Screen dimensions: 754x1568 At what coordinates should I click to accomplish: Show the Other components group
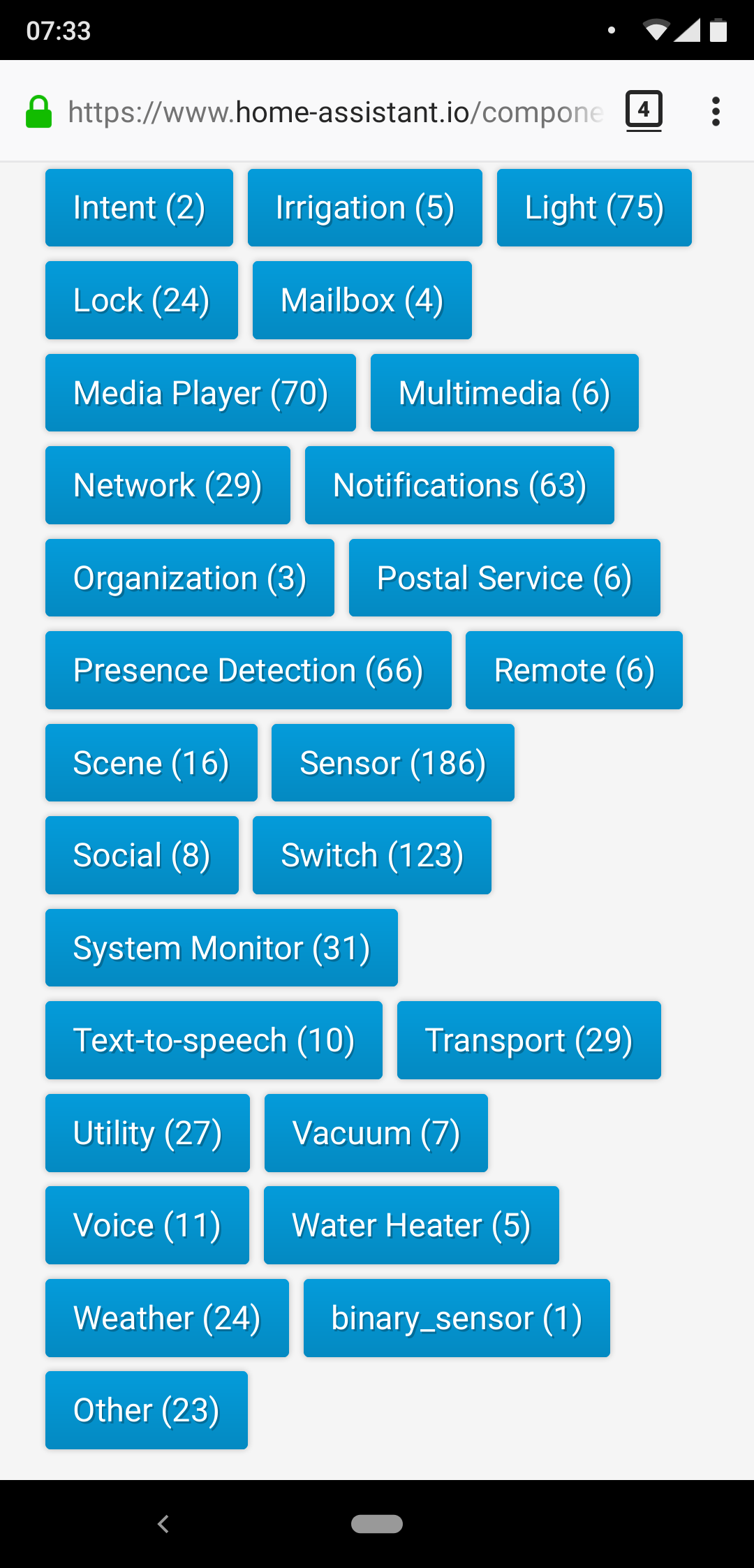[x=146, y=1410]
